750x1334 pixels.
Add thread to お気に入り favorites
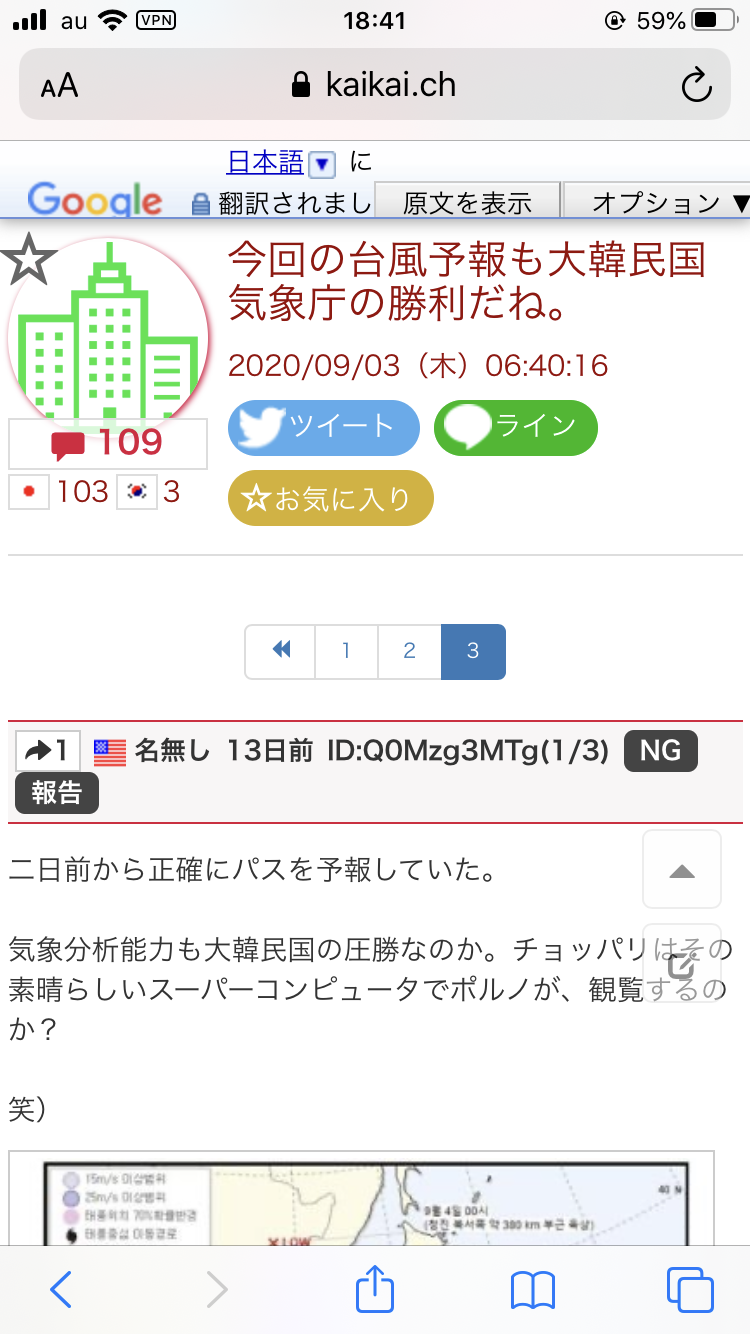click(x=330, y=497)
